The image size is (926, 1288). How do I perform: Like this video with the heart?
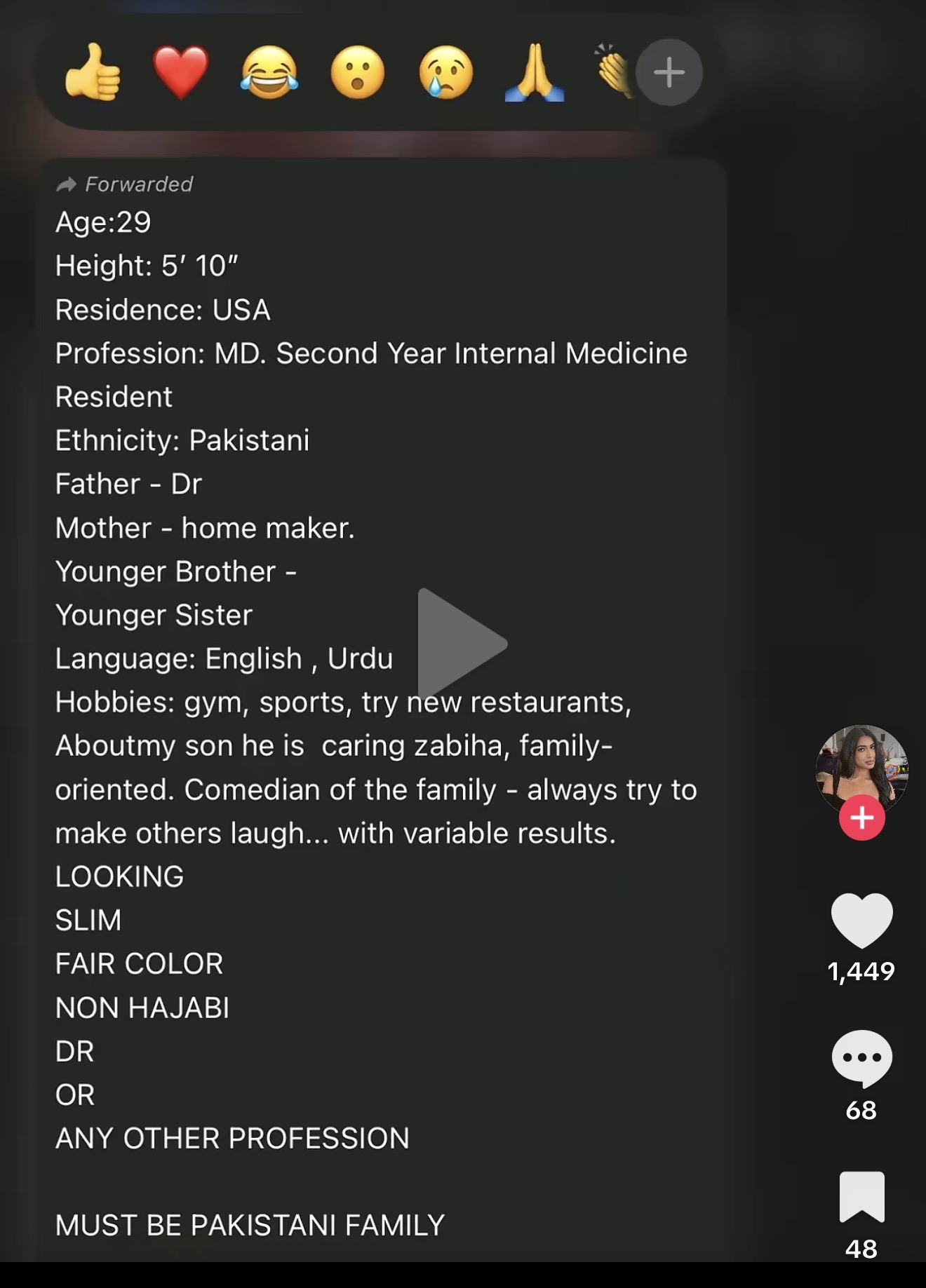pyautogui.click(x=861, y=919)
